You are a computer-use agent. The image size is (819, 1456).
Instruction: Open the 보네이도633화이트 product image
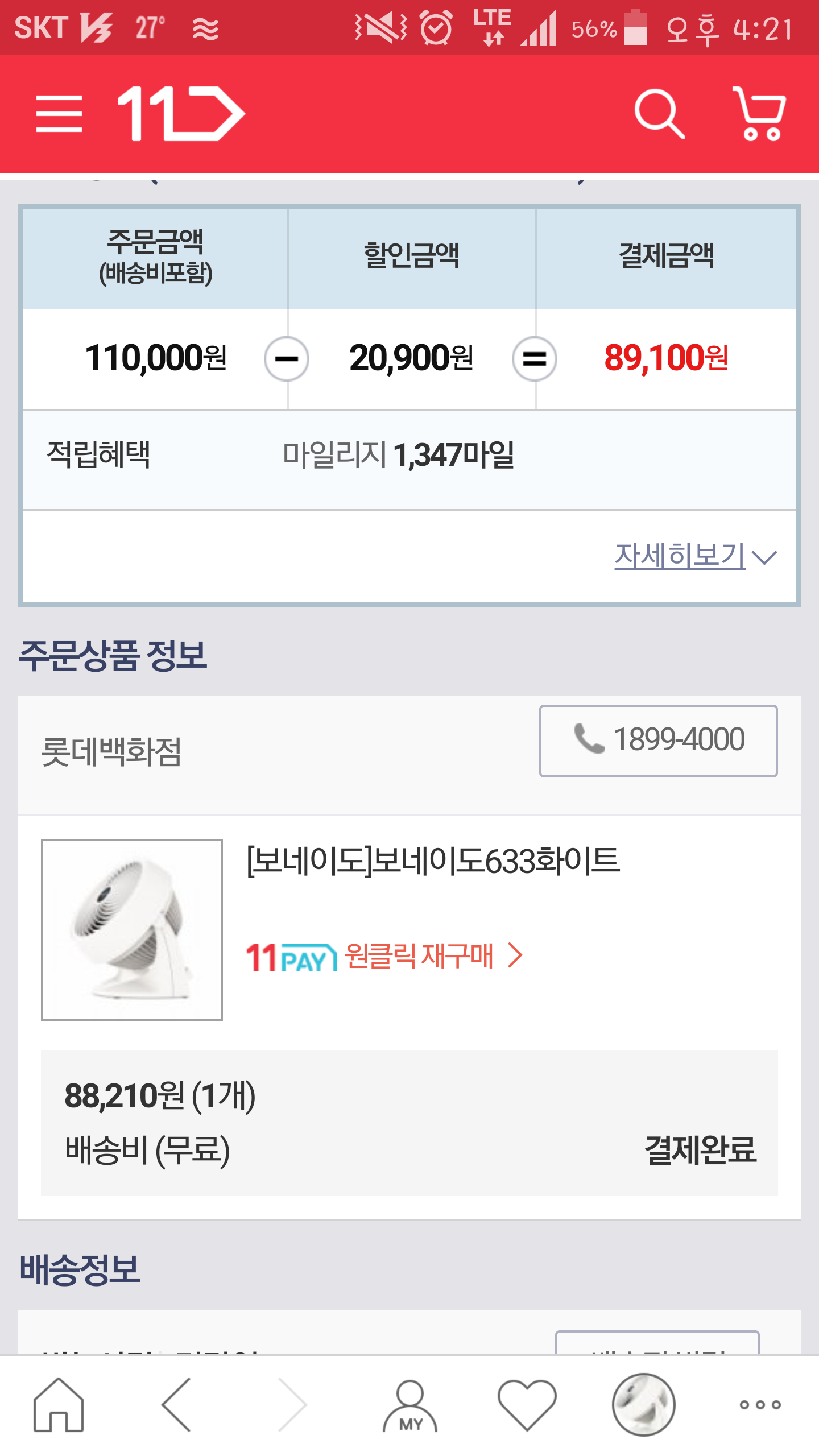coord(132,929)
